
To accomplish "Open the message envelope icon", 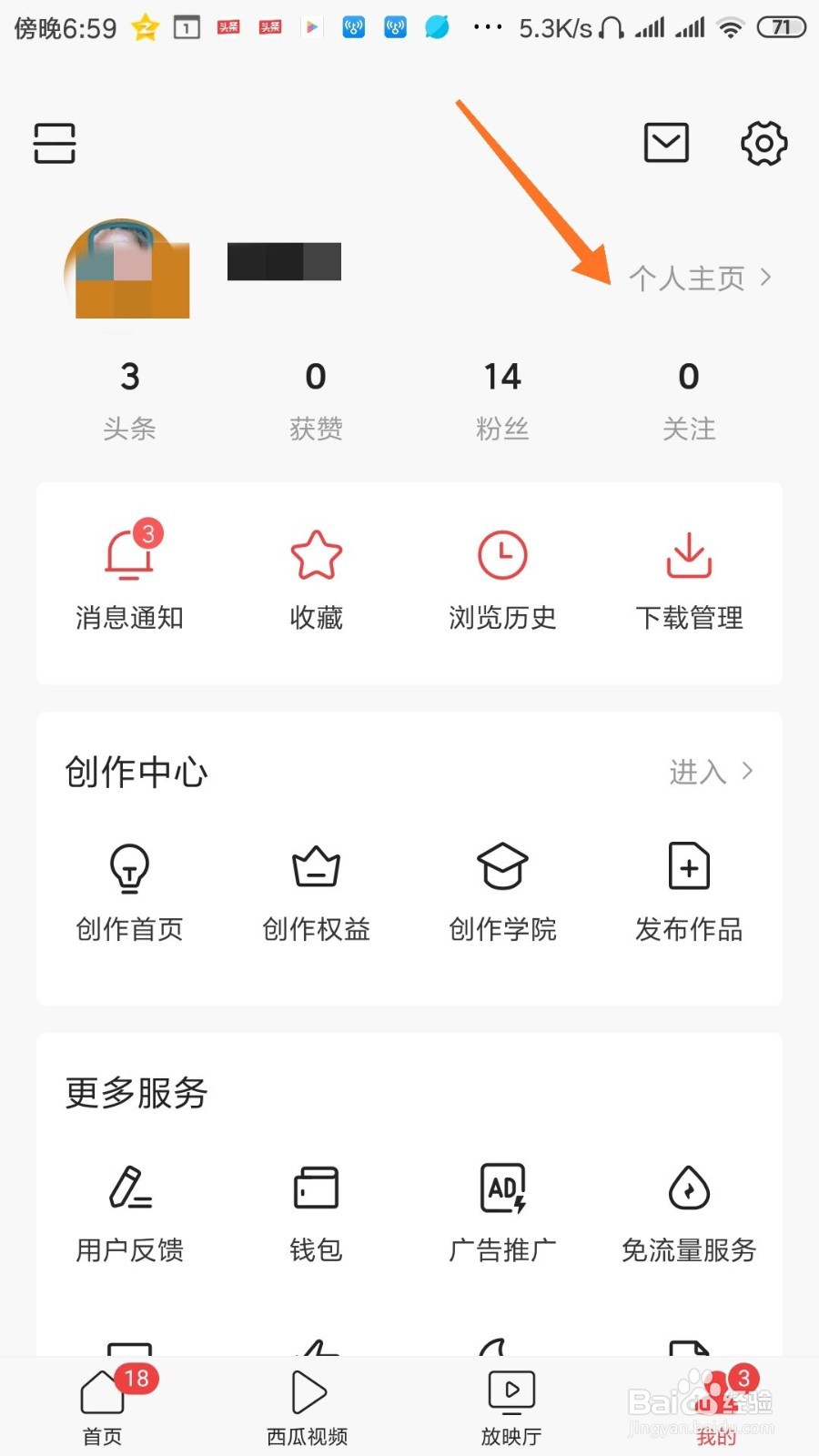I will (x=665, y=143).
